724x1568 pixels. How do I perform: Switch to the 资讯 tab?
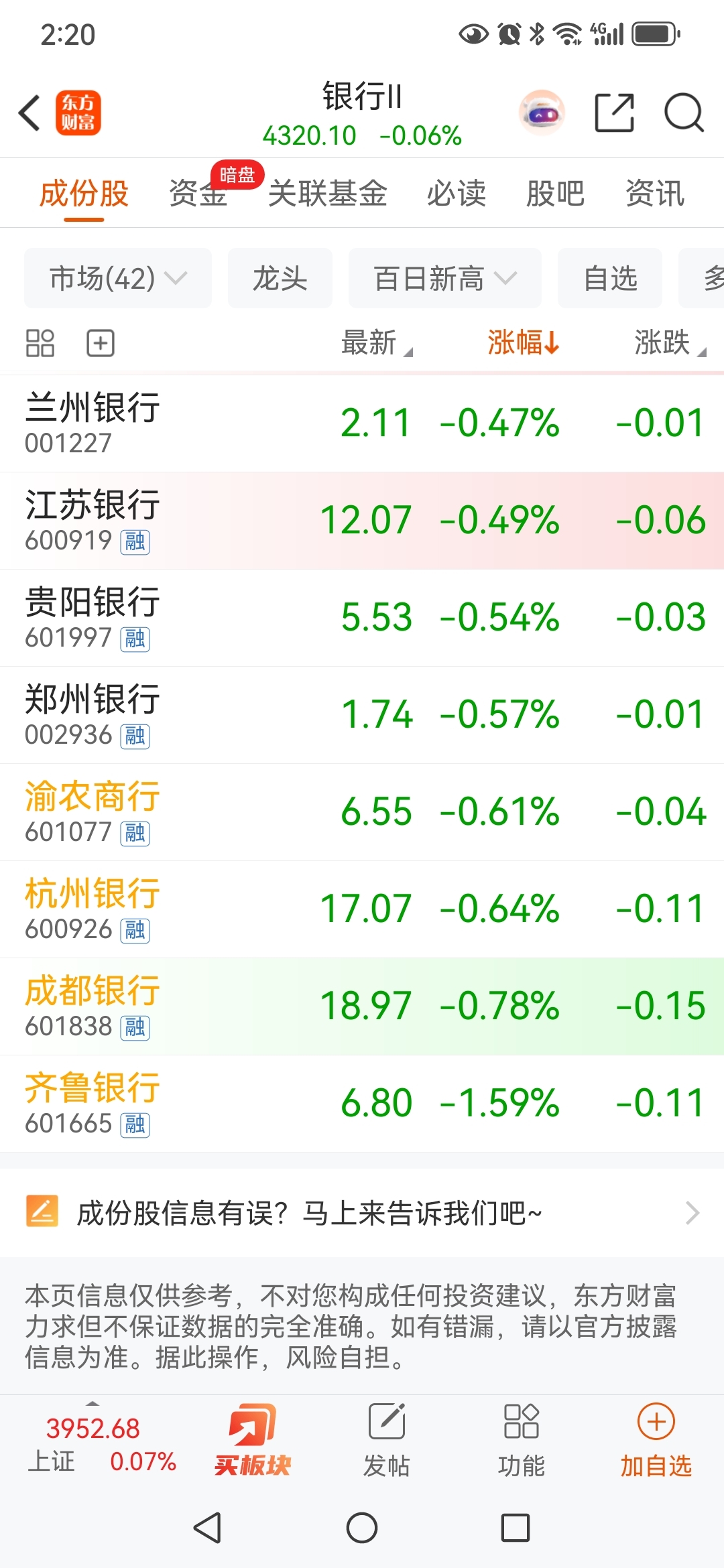(x=655, y=194)
